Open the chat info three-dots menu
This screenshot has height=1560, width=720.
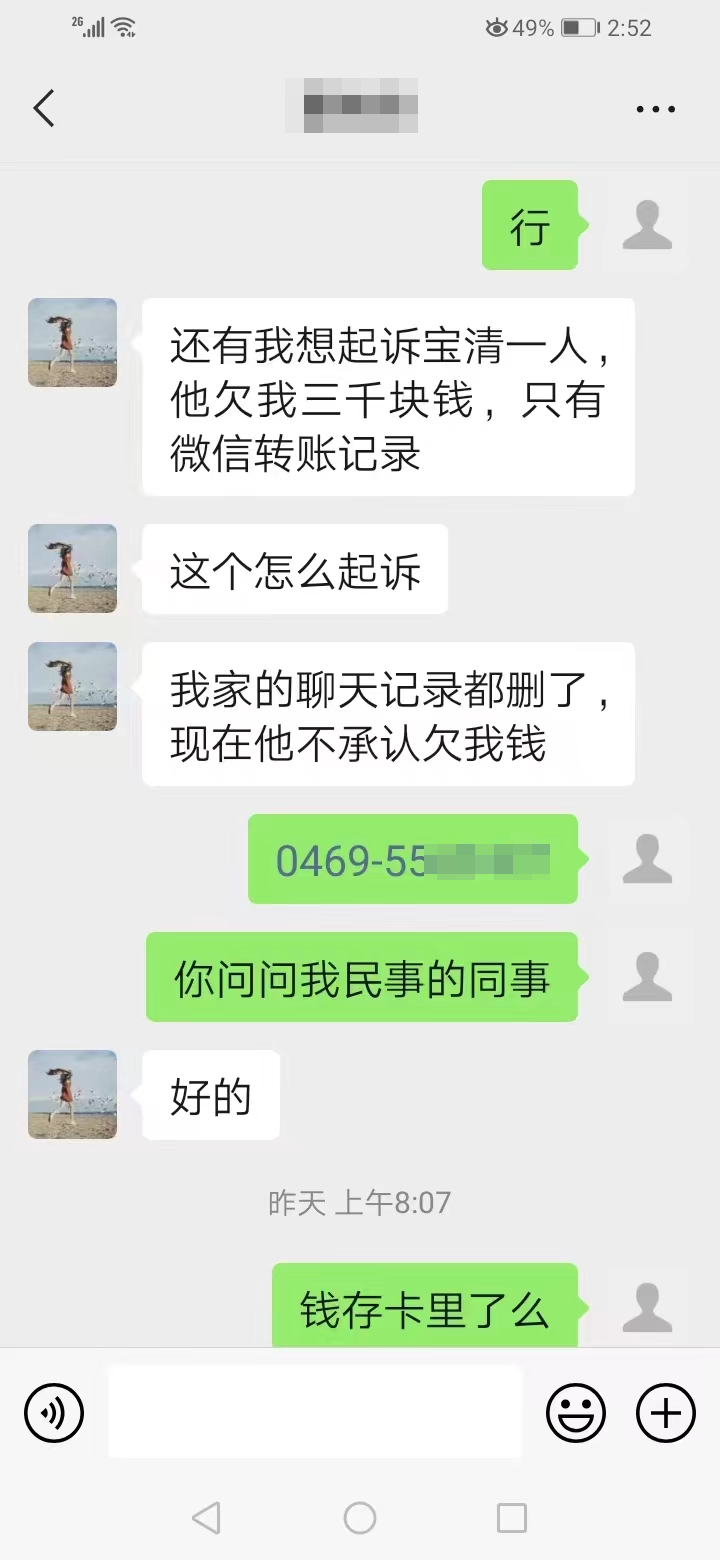click(x=655, y=109)
